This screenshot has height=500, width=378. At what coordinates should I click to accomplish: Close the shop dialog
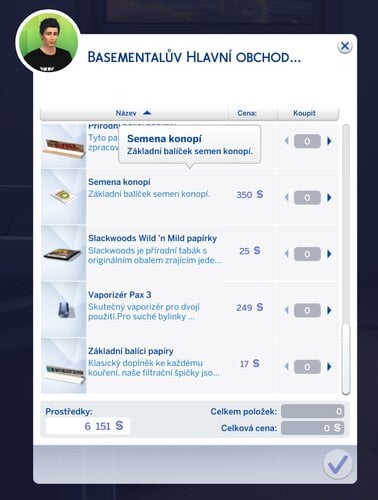point(345,46)
